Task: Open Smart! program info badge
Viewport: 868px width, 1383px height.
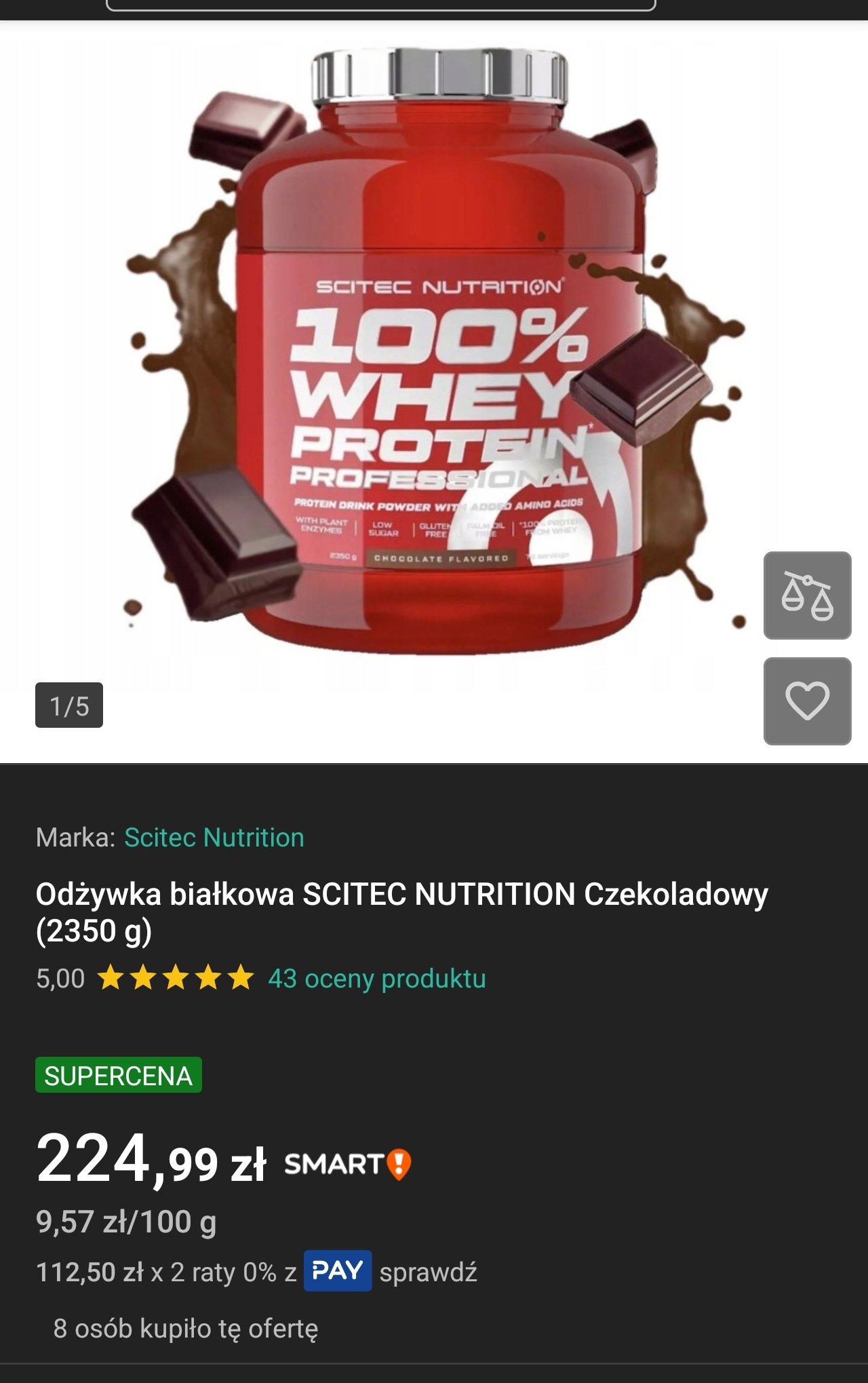Action: point(347,1164)
